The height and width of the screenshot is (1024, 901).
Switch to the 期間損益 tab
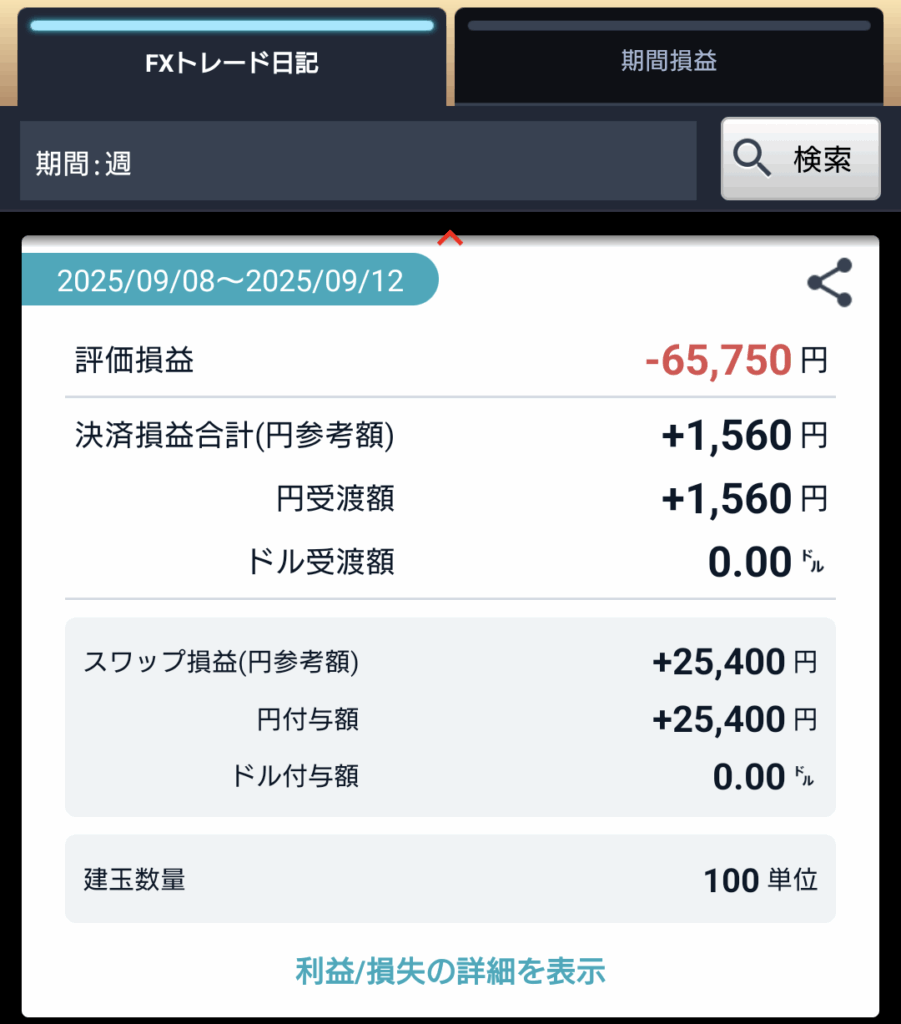point(668,60)
